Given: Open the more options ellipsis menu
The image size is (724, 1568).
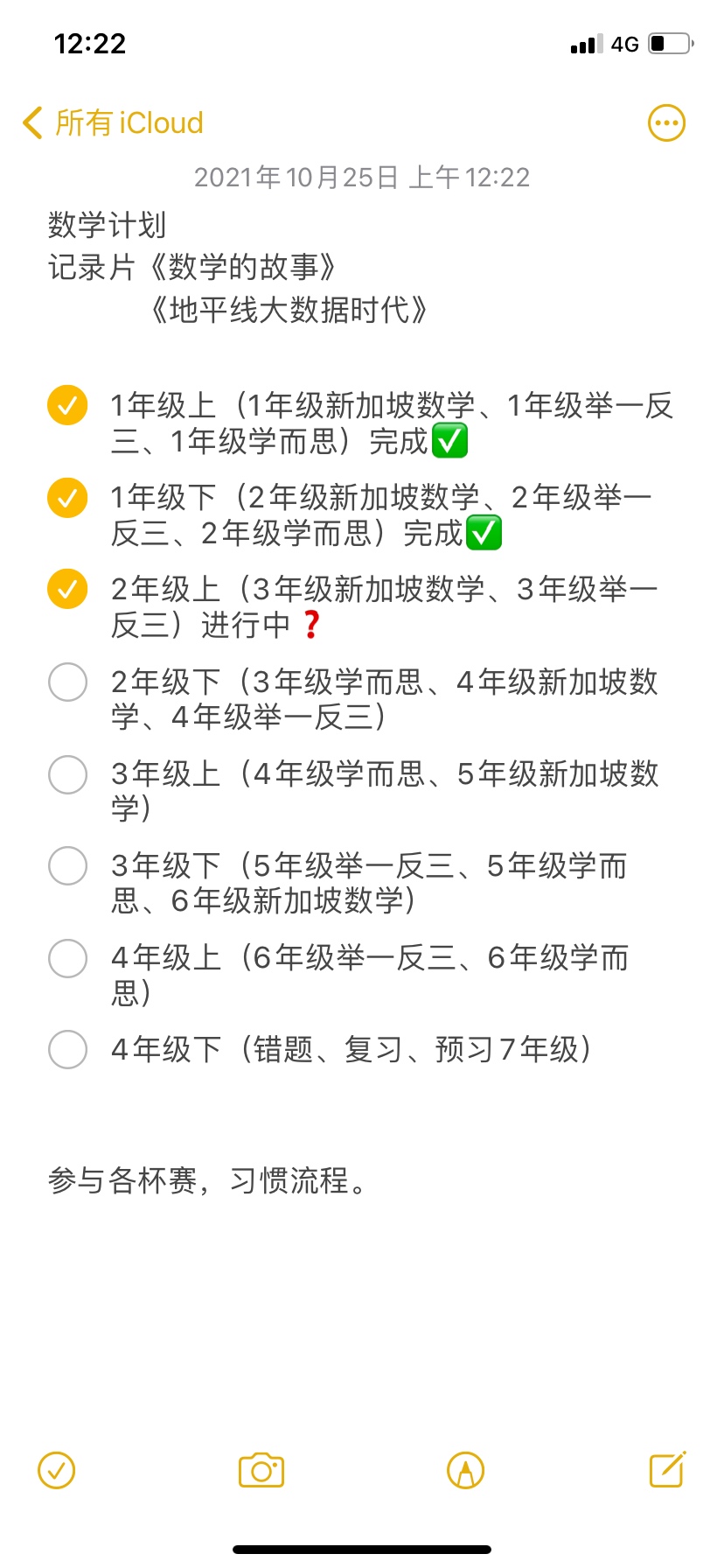Looking at the screenshot, I should click(x=666, y=123).
